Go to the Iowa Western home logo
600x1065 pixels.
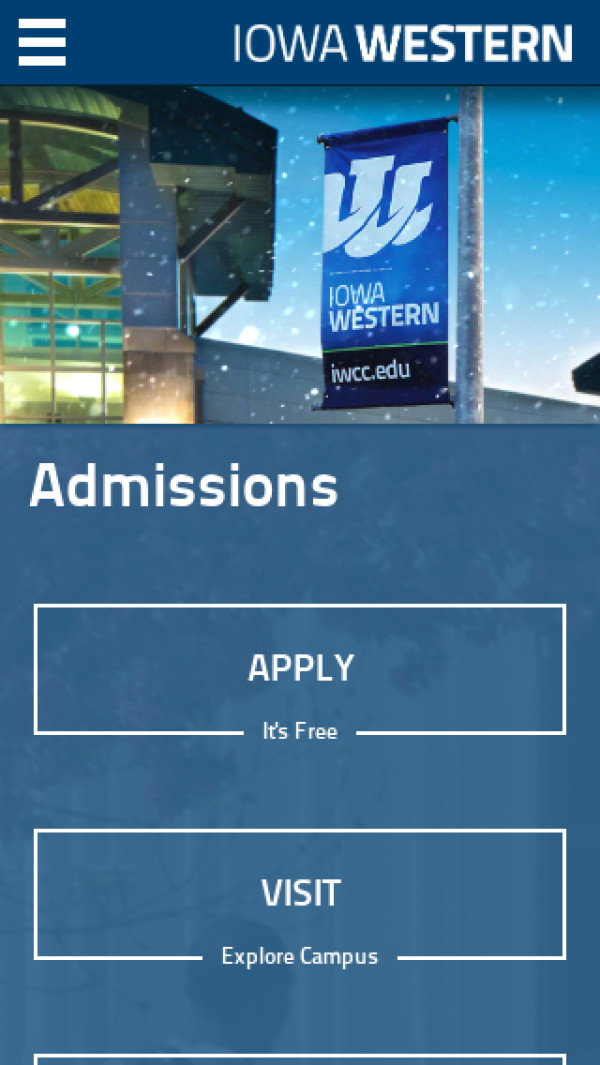pyautogui.click(x=402, y=44)
